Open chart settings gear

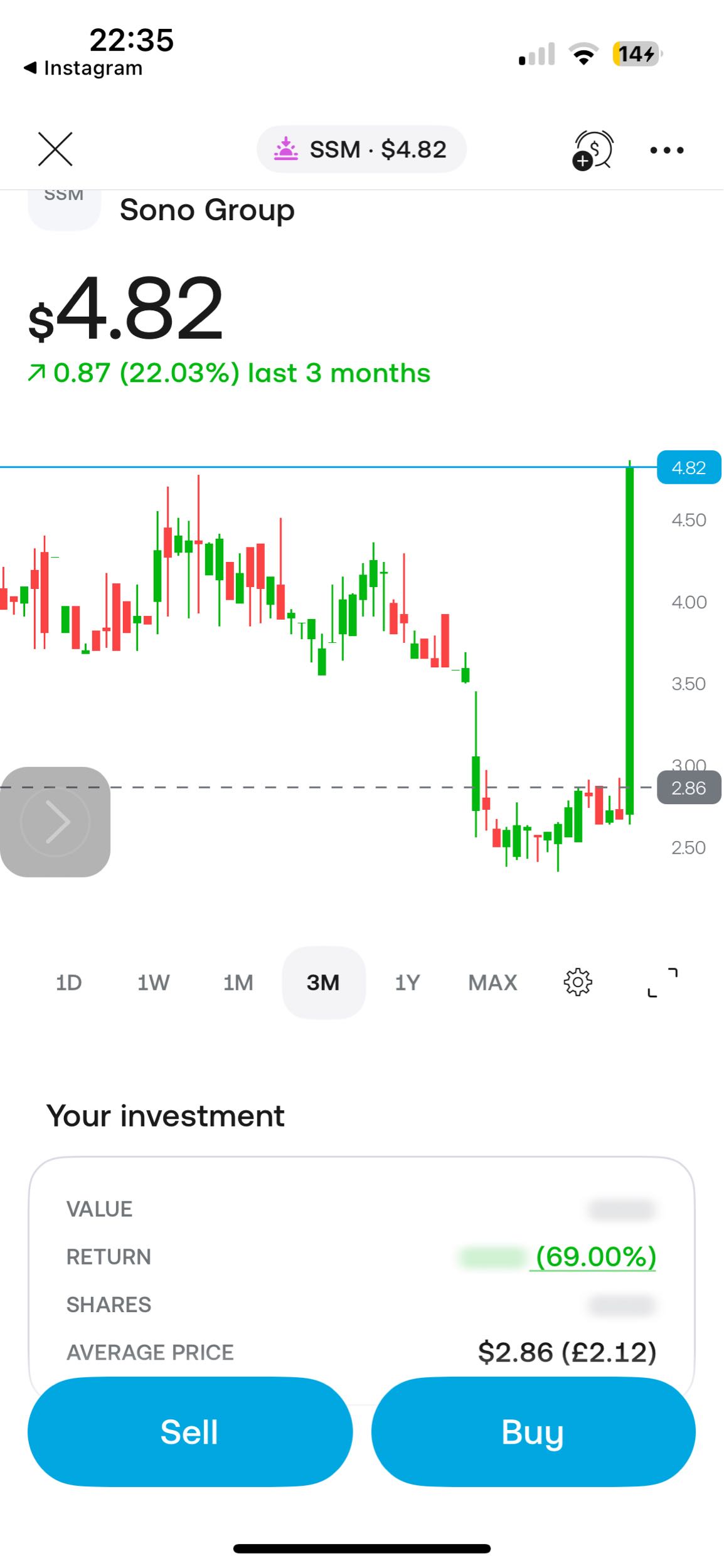coord(578,982)
